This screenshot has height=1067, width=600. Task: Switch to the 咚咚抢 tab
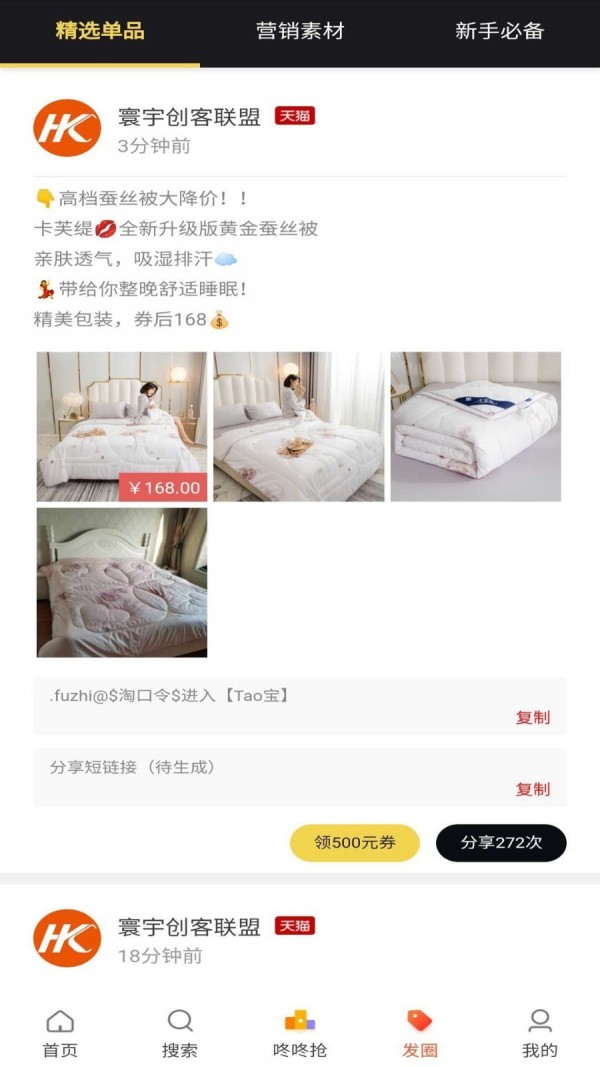tap(300, 1033)
